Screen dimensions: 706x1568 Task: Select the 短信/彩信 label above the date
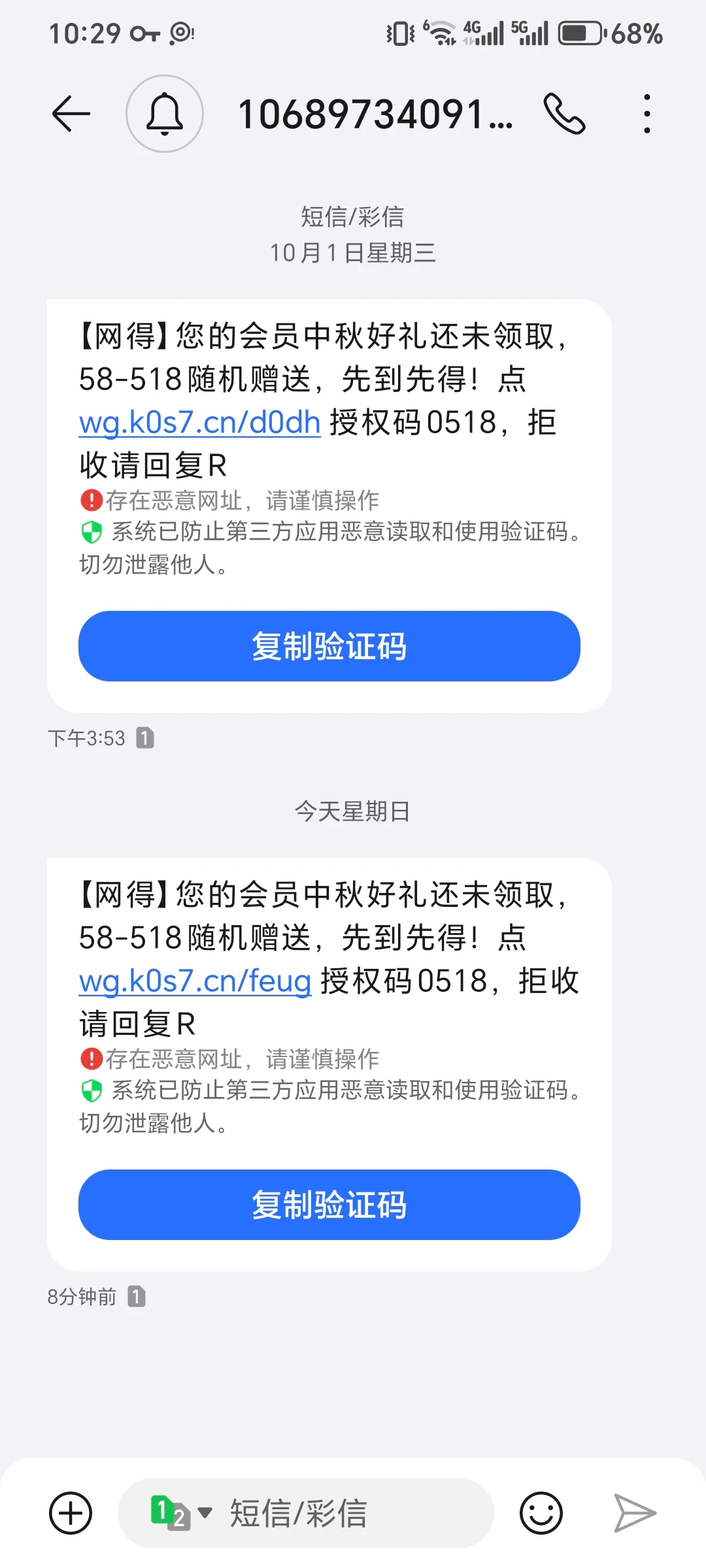pos(352,217)
